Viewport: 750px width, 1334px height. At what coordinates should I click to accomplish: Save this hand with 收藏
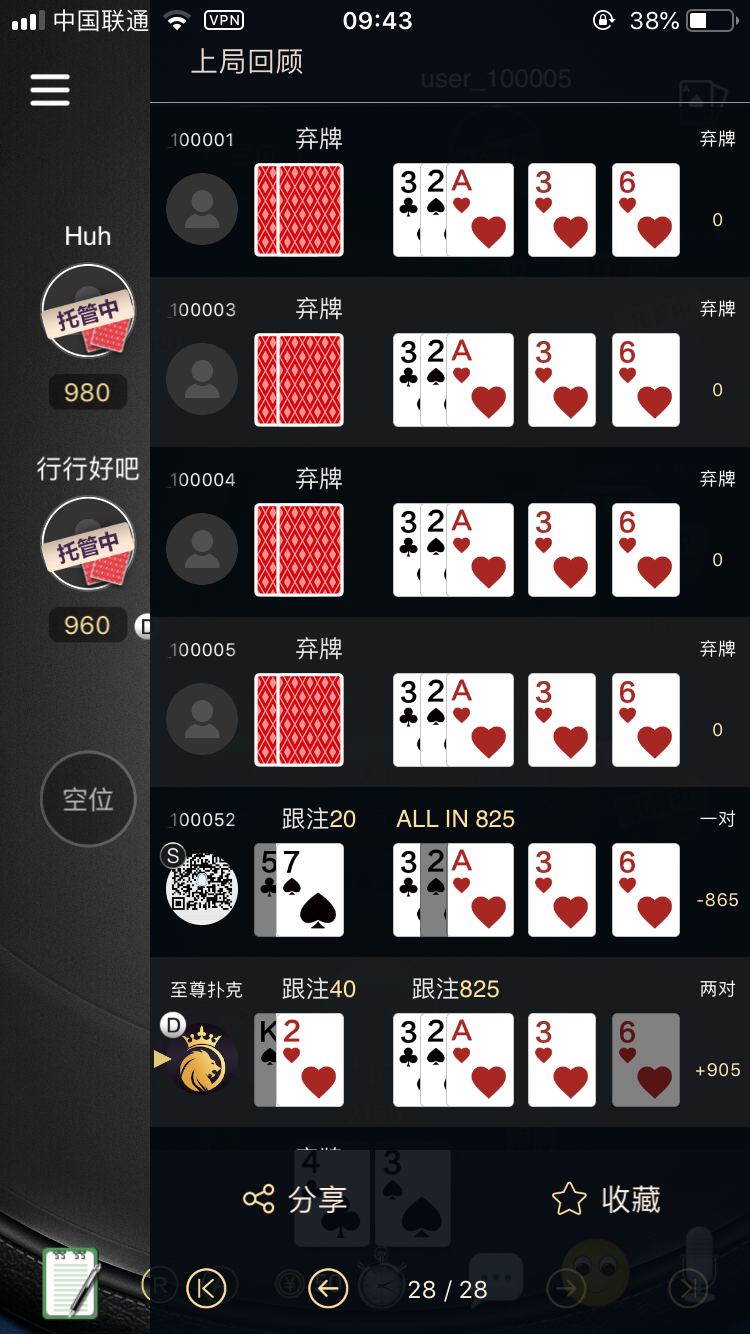click(x=607, y=1199)
